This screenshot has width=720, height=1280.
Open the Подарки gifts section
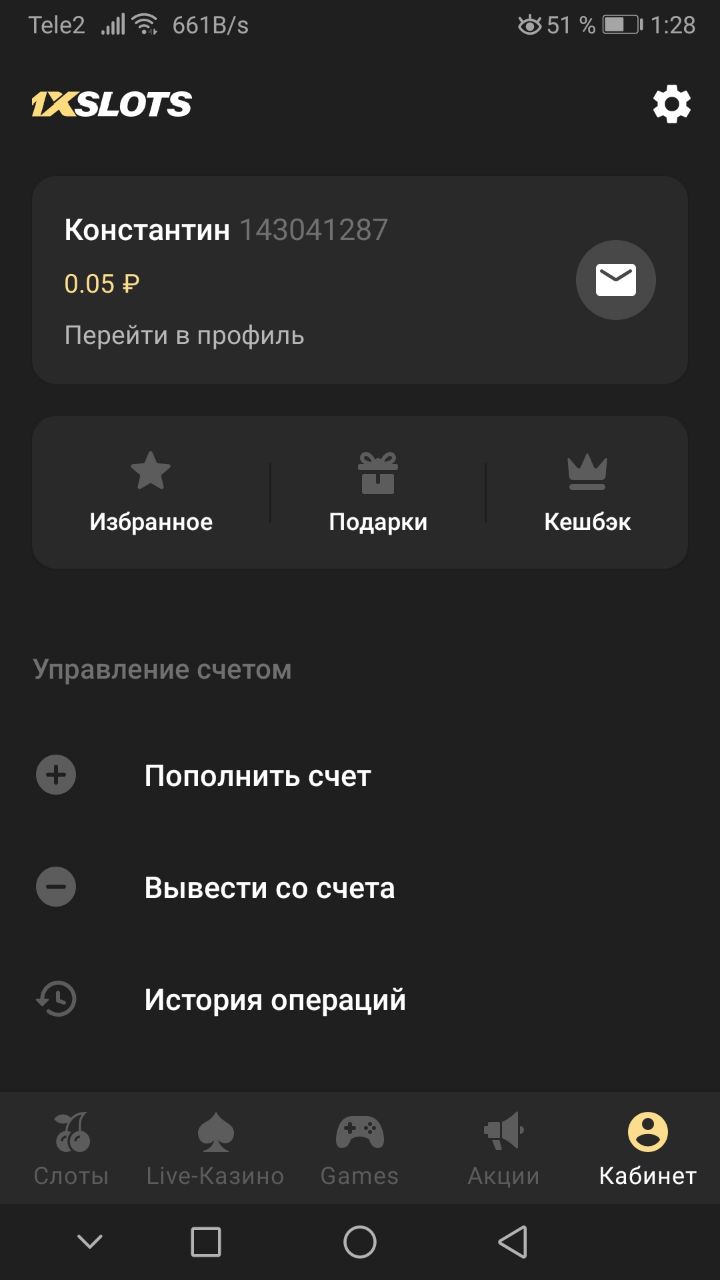(x=378, y=492)
